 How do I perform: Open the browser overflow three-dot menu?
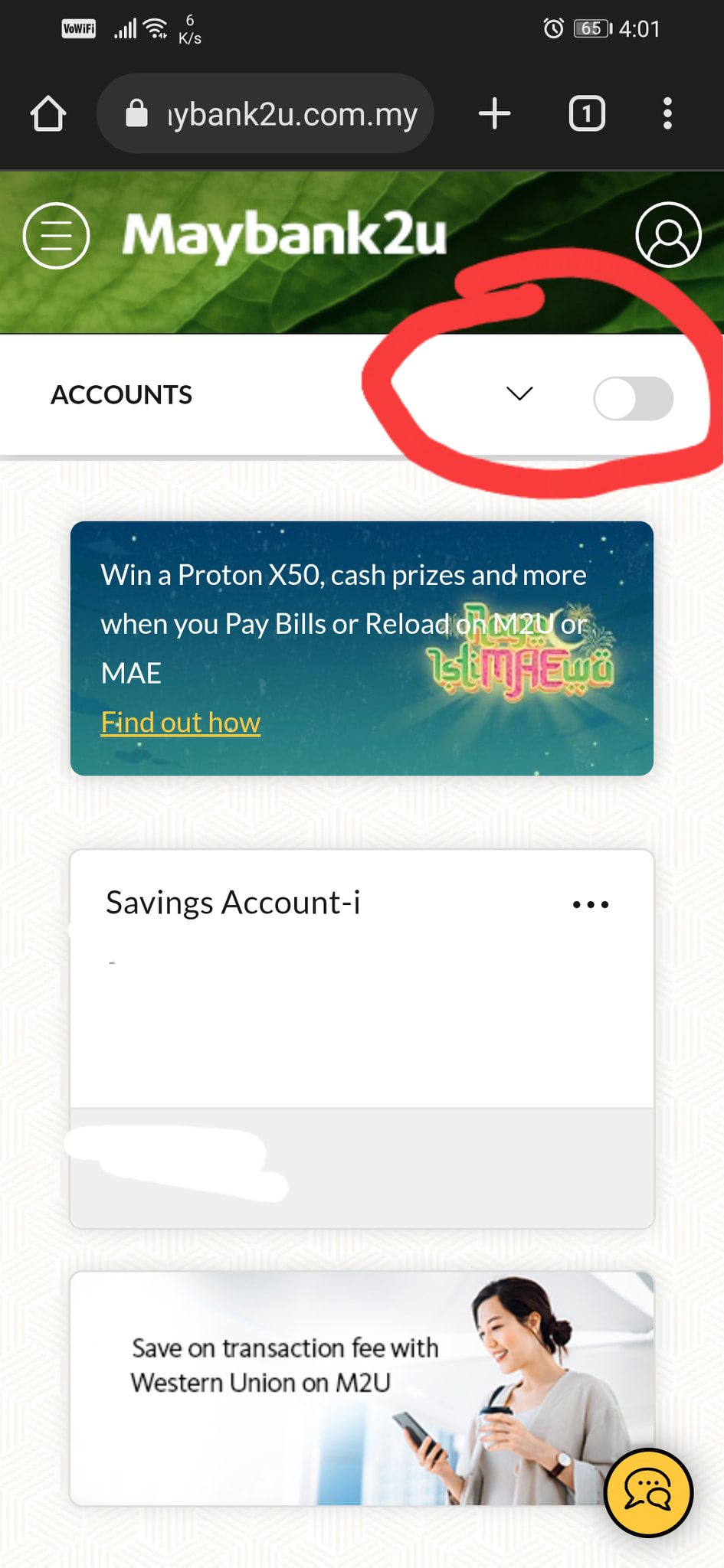click(667, 113)
